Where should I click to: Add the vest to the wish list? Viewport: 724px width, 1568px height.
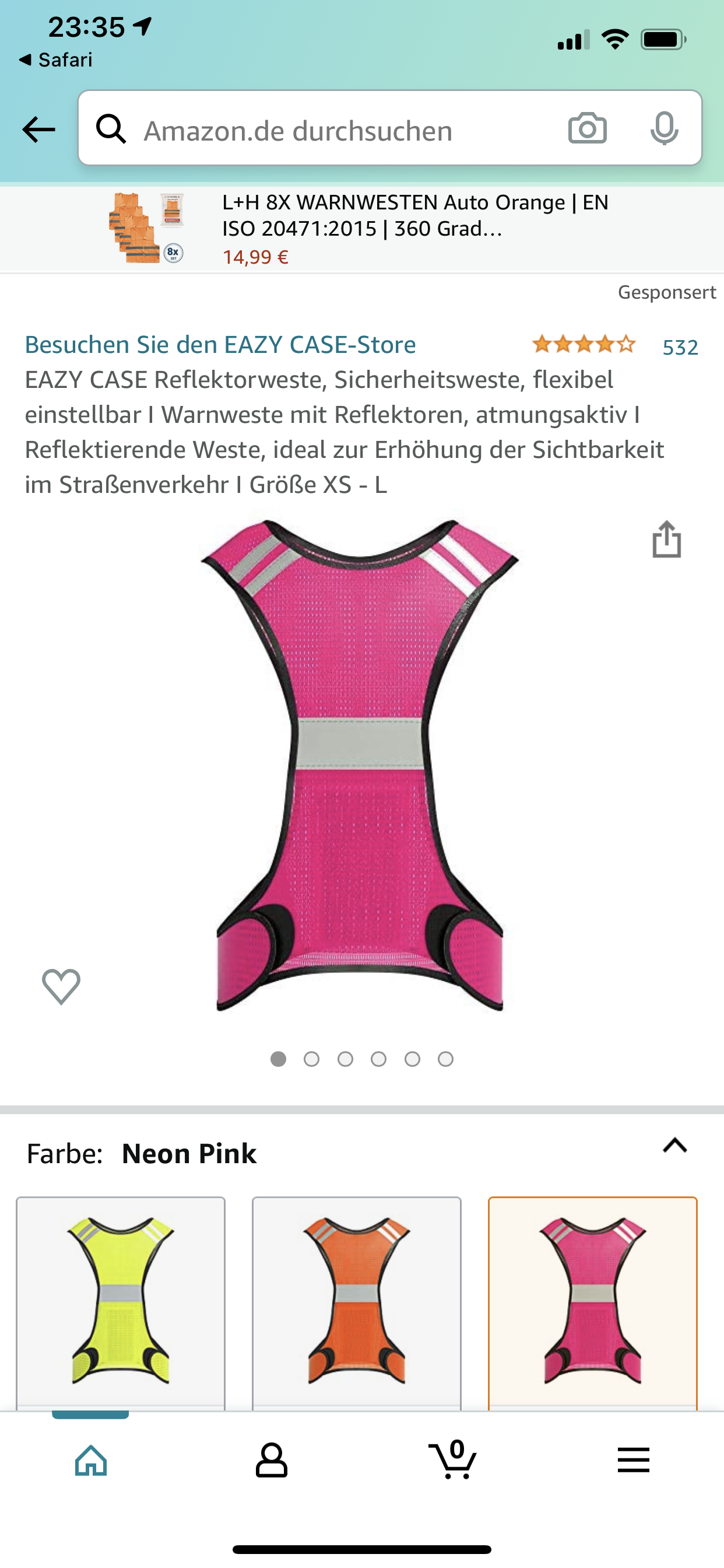point(61,985)
